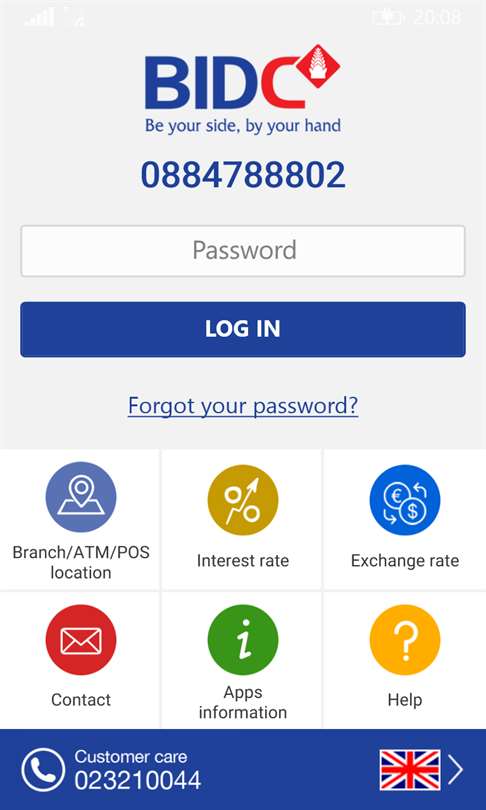
Task: Check the Exchange rate tile
Action: click(x=405, y=519)
